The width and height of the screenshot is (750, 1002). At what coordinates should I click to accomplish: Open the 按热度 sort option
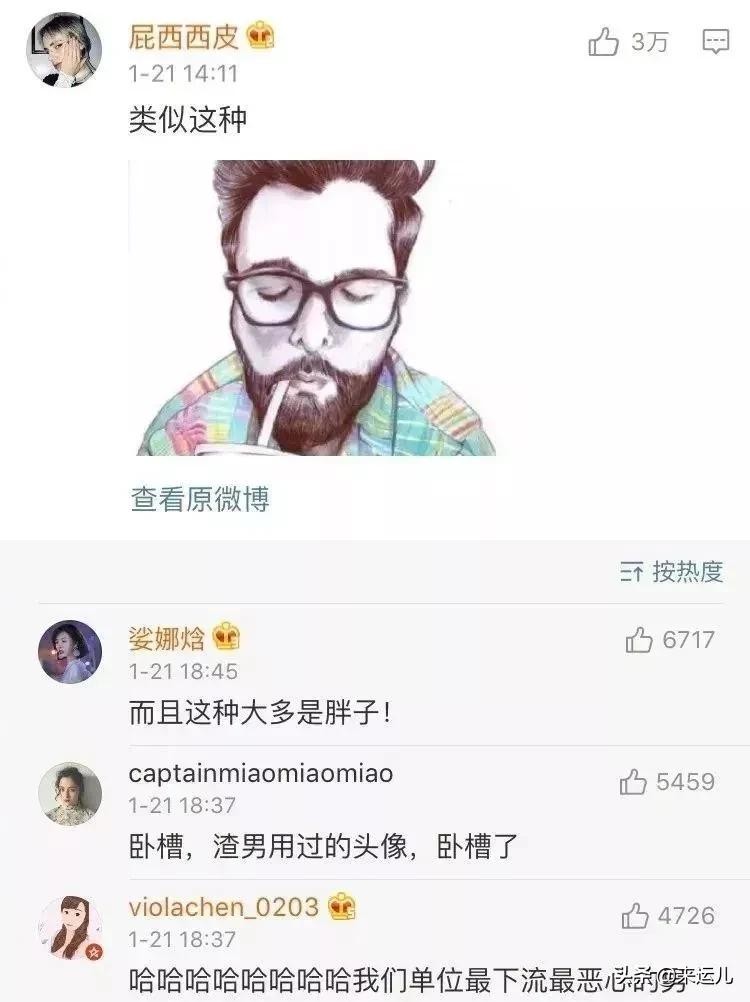[x=672, y=572]
